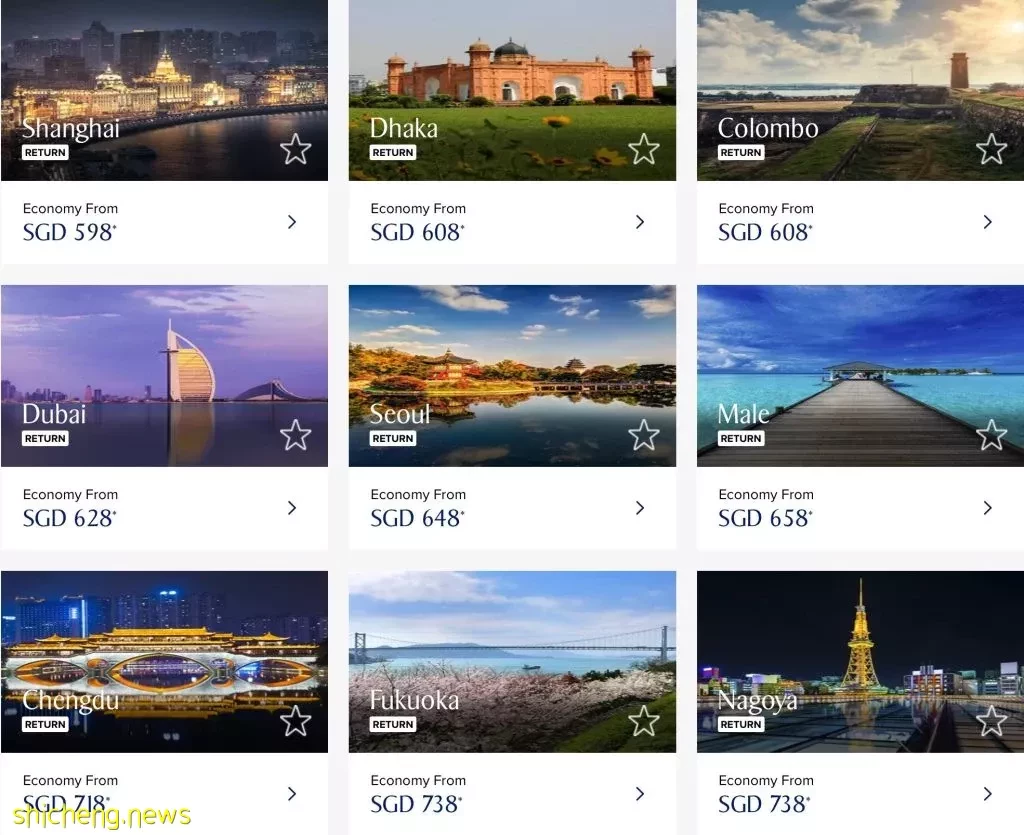Tap the star on the Fukuoka card
The height and width of the screenshot is (835, 1024).
[643, 721]
